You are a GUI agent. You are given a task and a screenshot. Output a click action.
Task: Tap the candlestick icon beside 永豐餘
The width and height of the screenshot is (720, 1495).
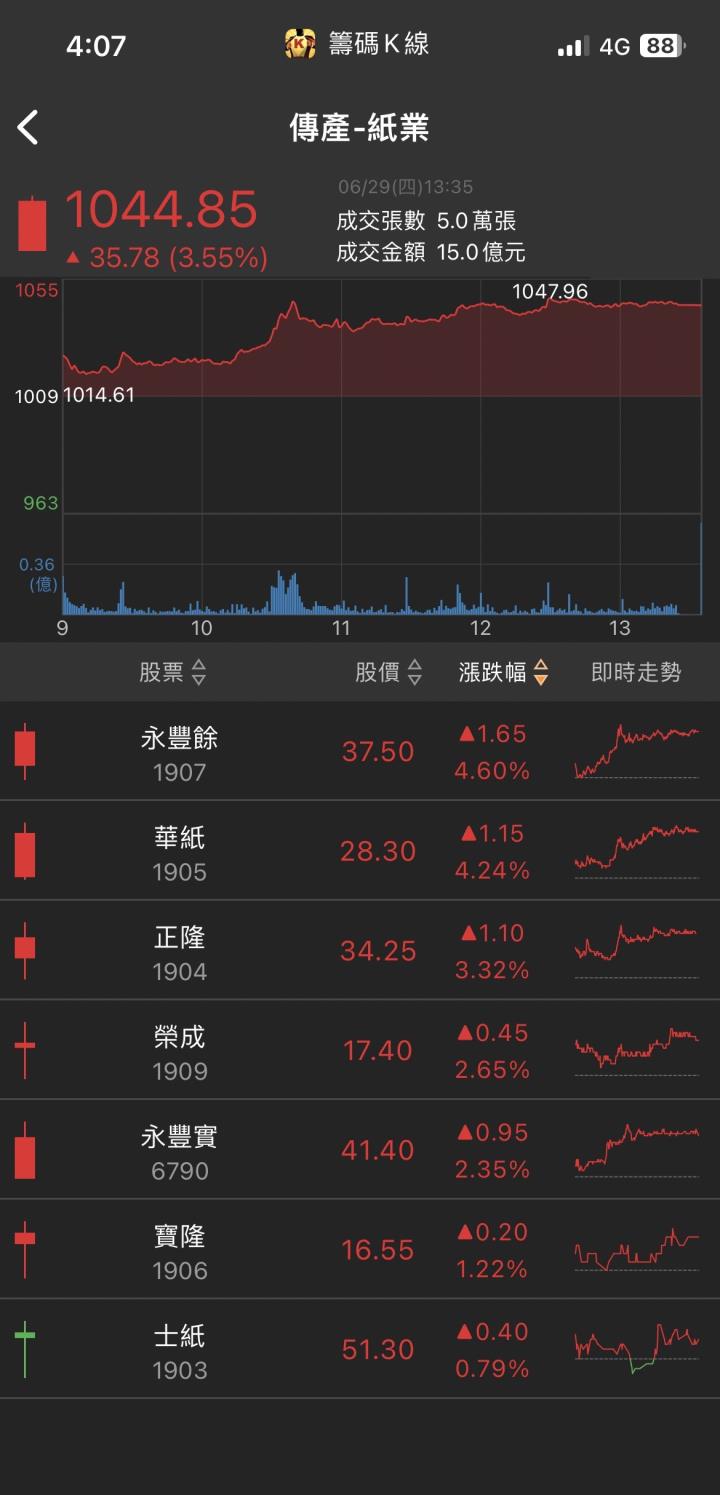[x=24, y=751]
